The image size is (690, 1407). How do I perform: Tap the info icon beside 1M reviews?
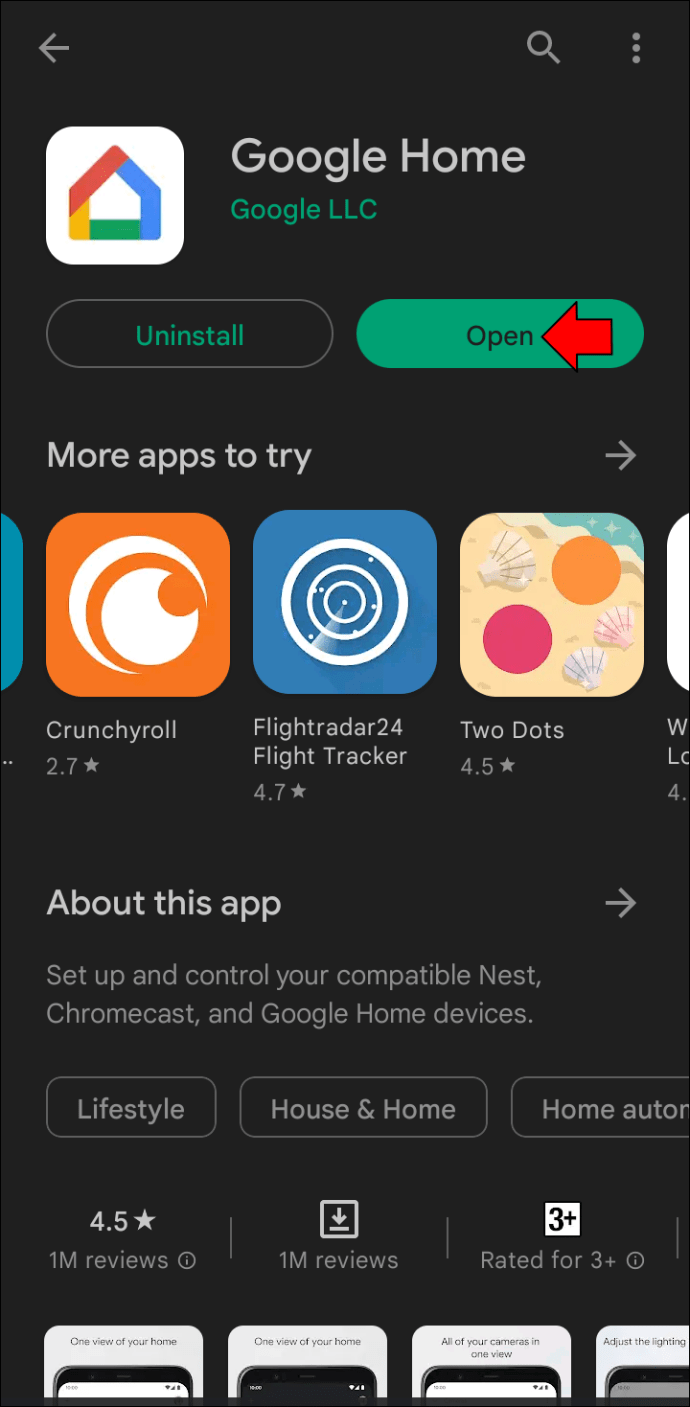pos(187,1261)
